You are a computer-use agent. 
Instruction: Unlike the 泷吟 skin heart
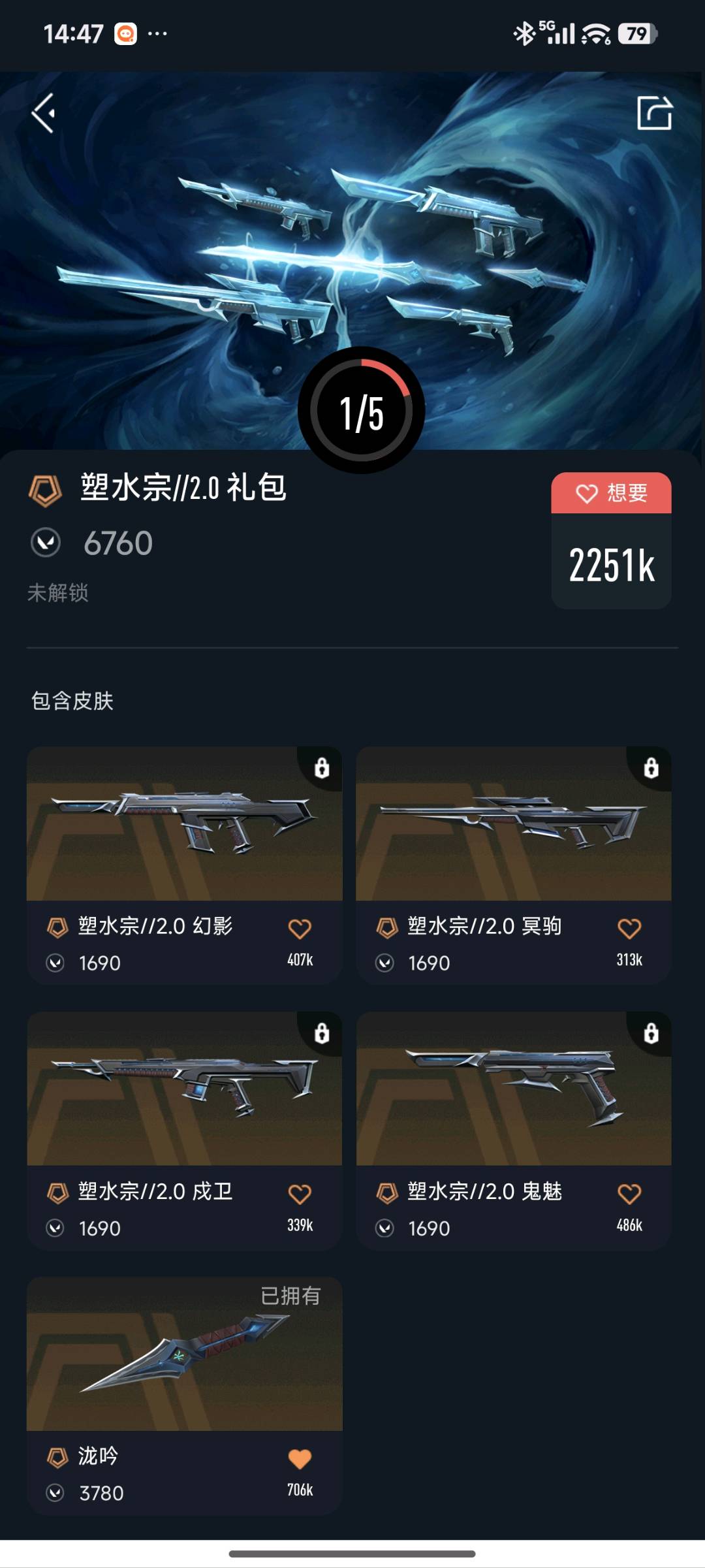click(300, 1459)
